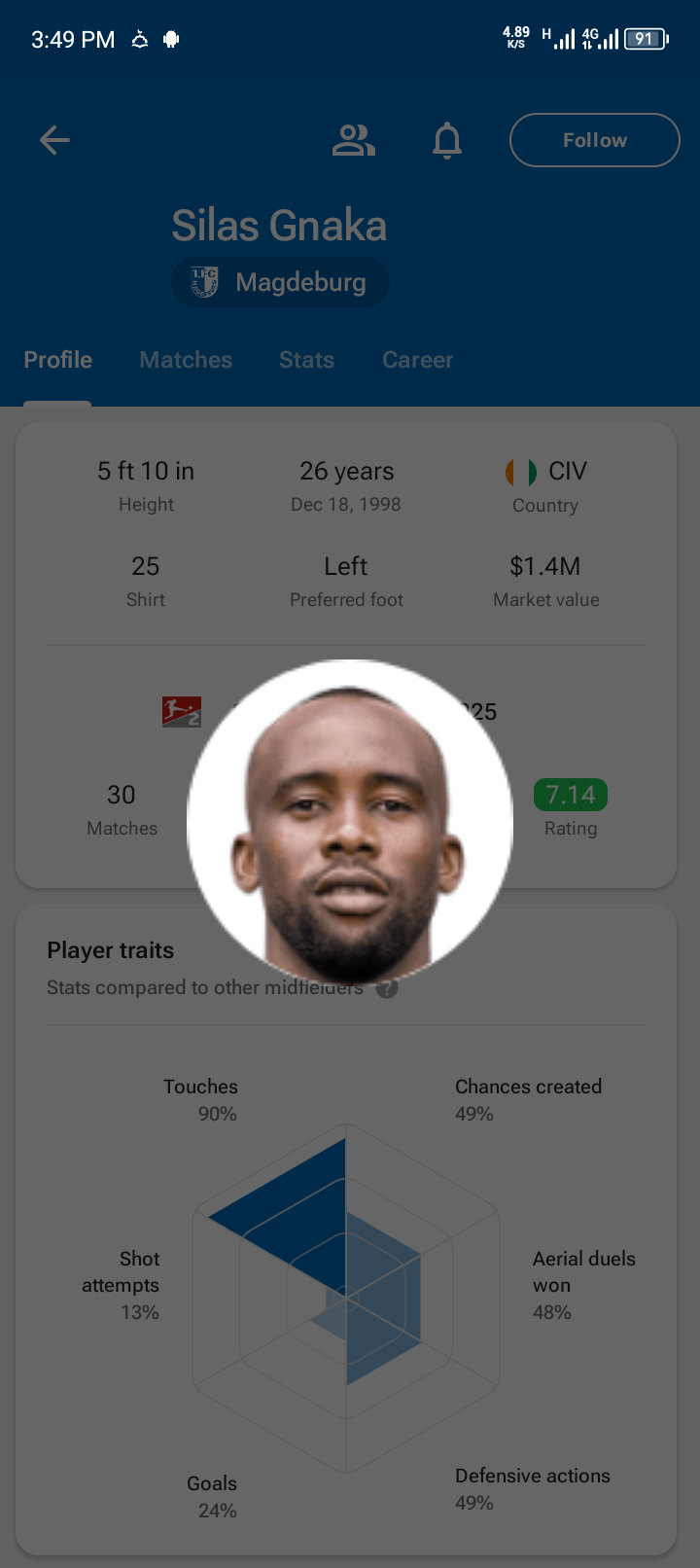This screenshot has width=700, height=1568.
Task: Select the Profile tab
Action: (58, 360)
